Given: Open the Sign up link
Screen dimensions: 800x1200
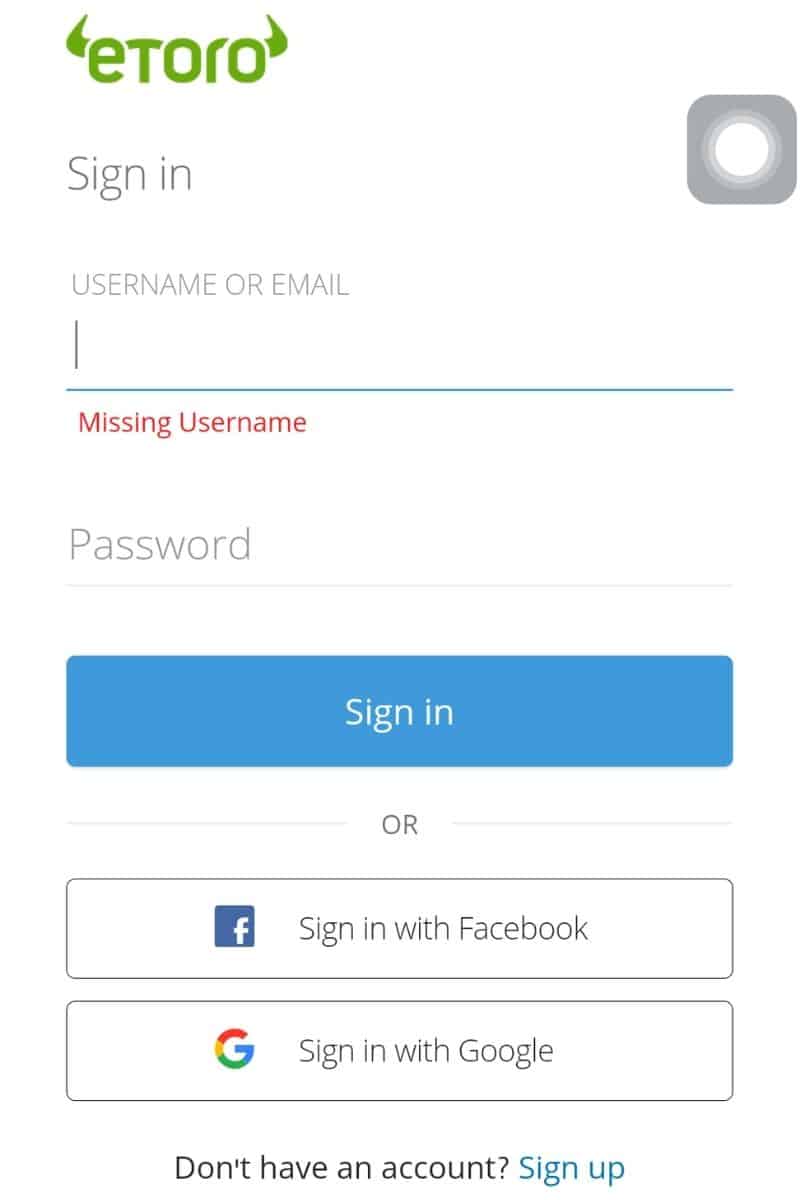Looking at the screenshot, I should point(571,1167).
